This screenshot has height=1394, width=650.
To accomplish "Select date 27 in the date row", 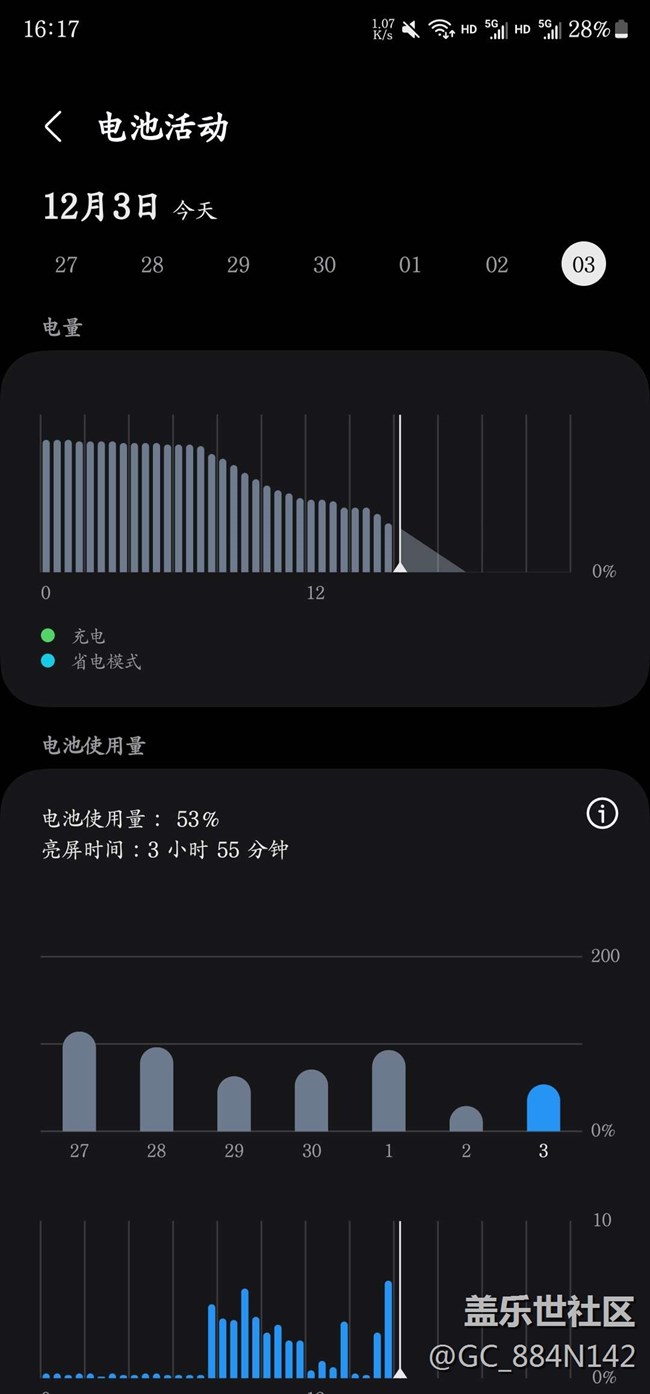I will click(66, 265).
